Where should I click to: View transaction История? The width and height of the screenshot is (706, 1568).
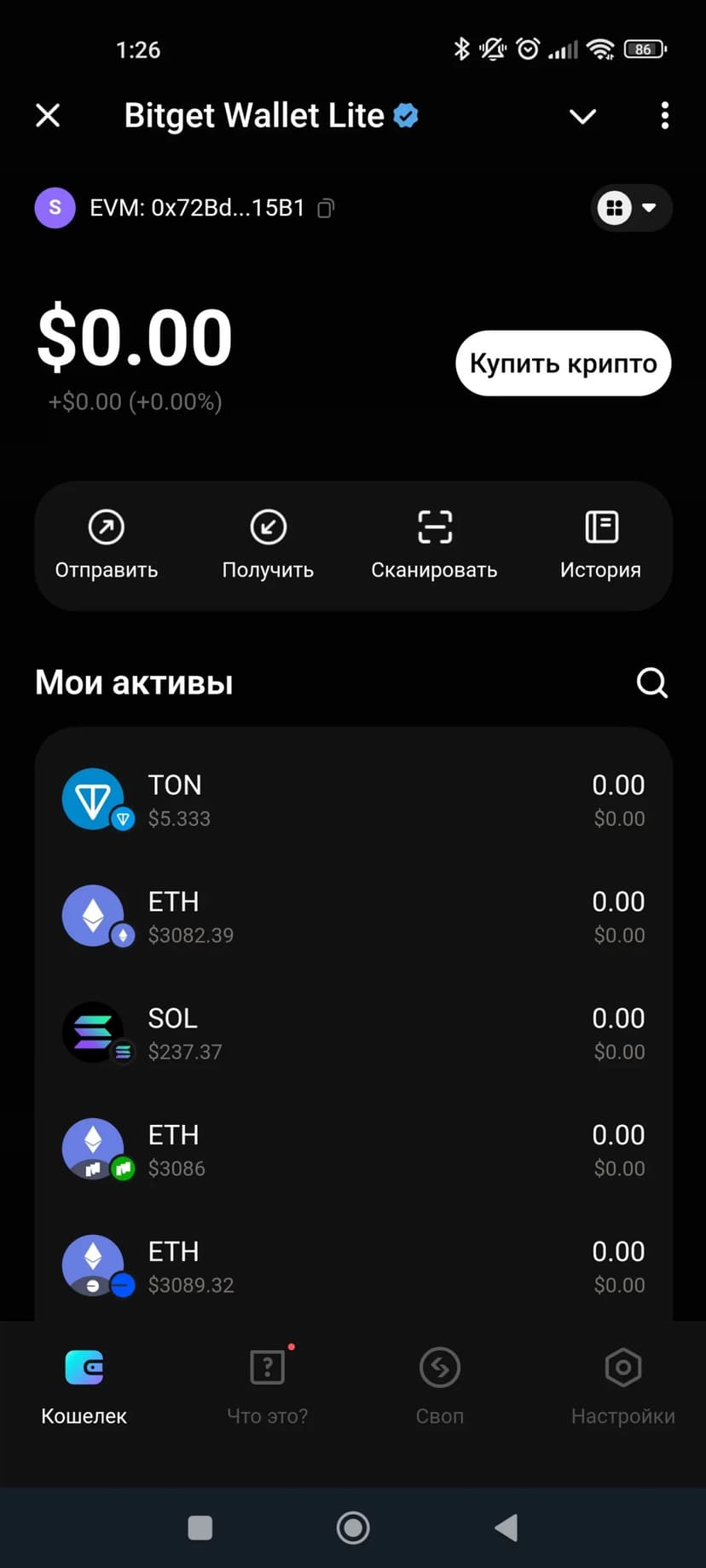[600, 545]
